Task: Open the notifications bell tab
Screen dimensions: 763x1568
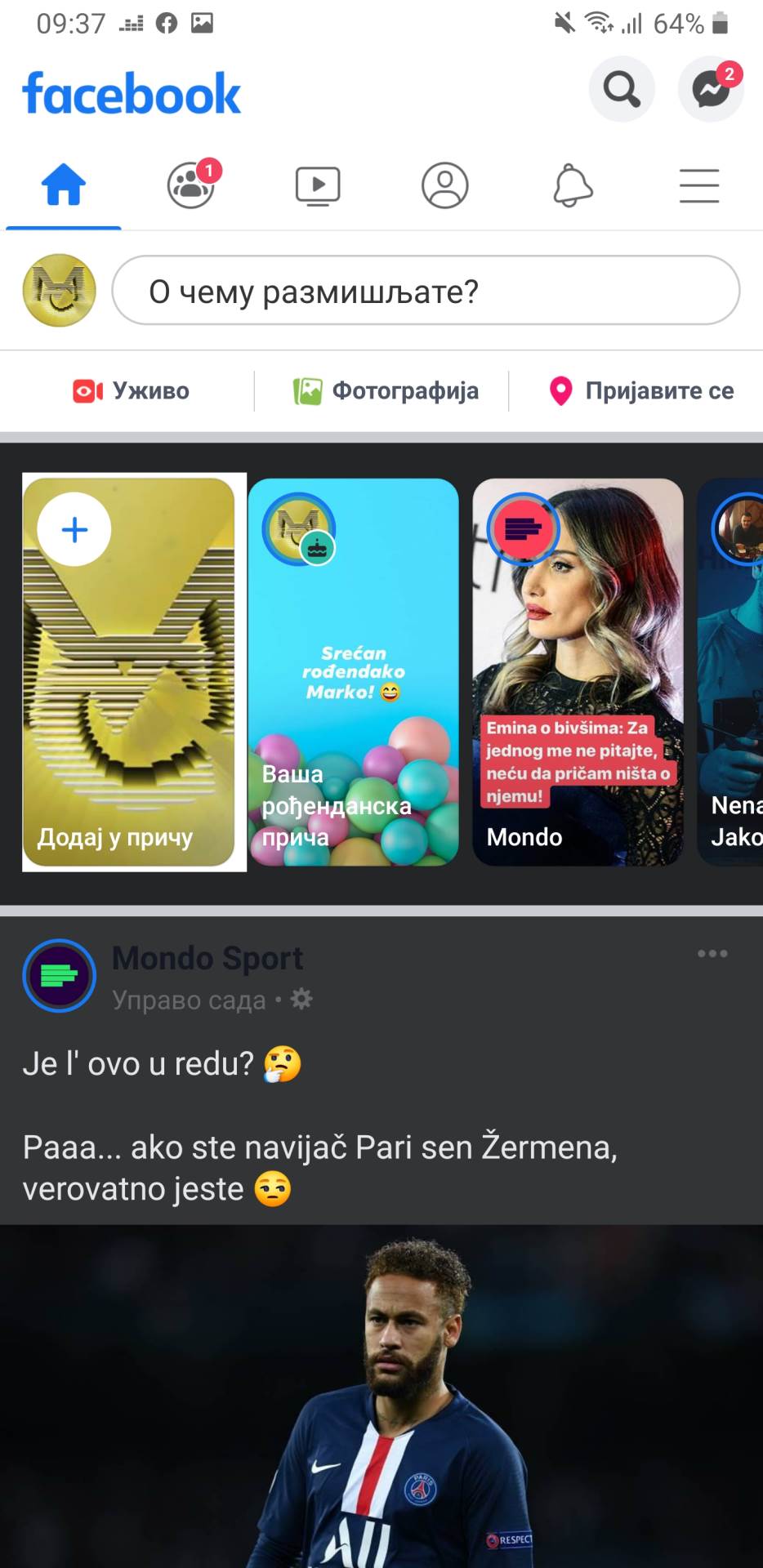Action: [x=573, y=185]
